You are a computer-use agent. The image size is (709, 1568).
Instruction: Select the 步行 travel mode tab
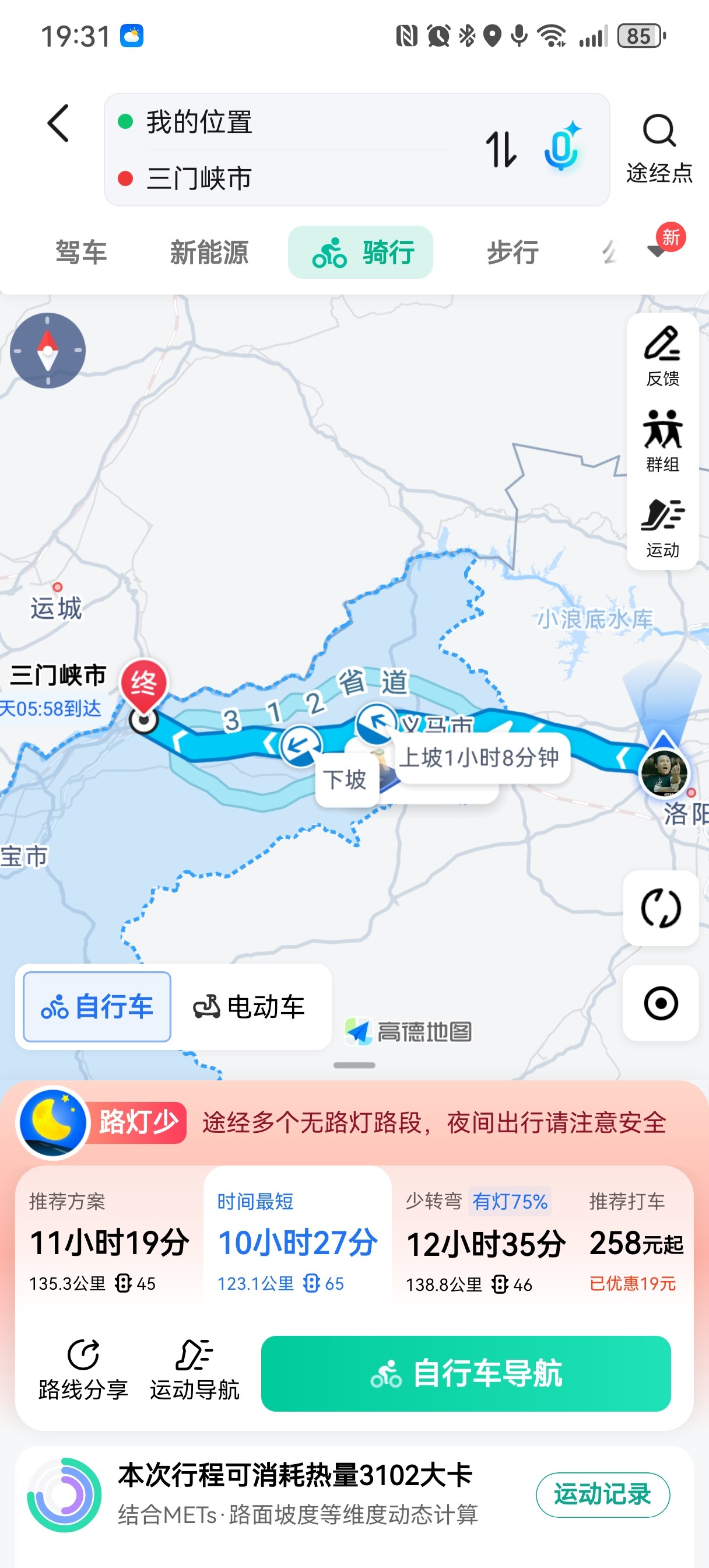513,253
